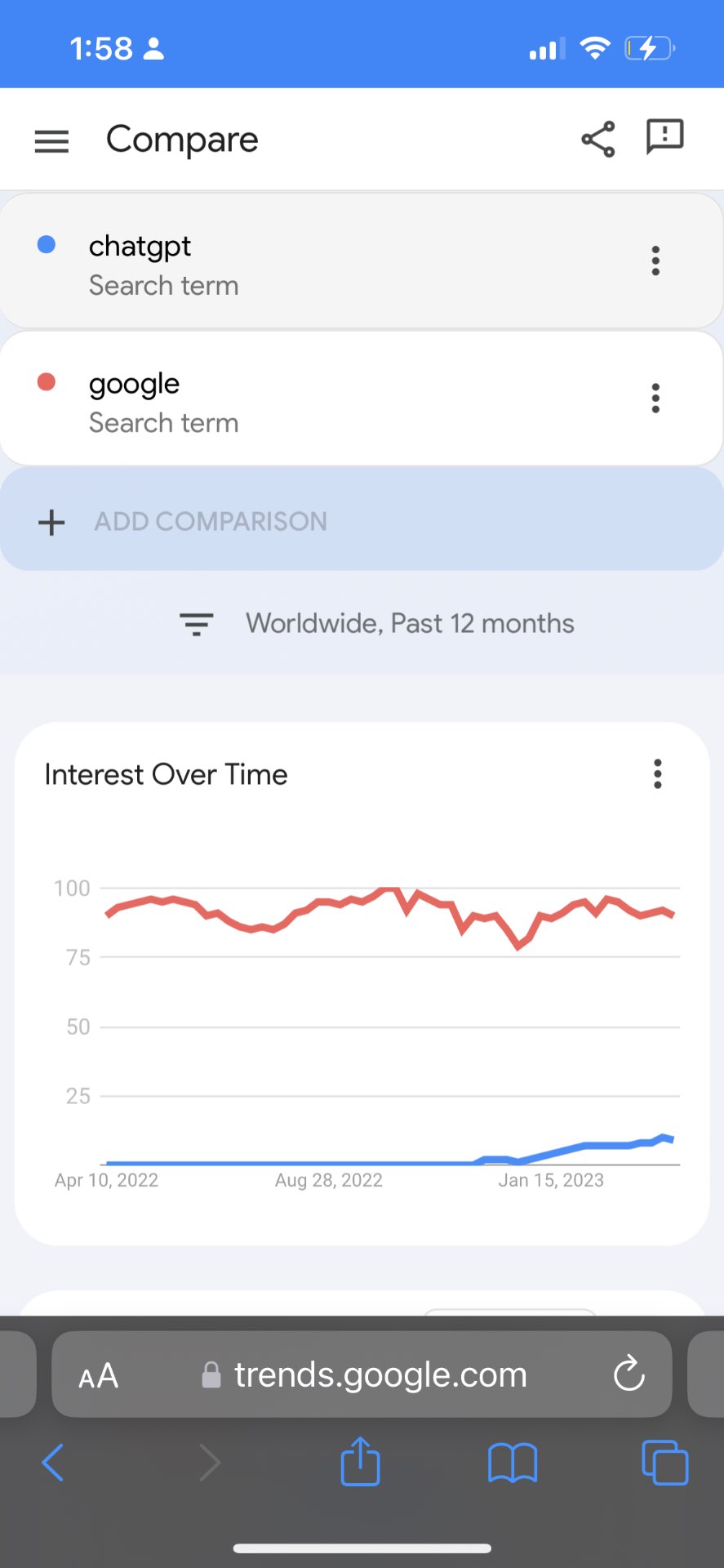
Task: Open the hamburger navigation menu
Action: [x=51, y=140]
